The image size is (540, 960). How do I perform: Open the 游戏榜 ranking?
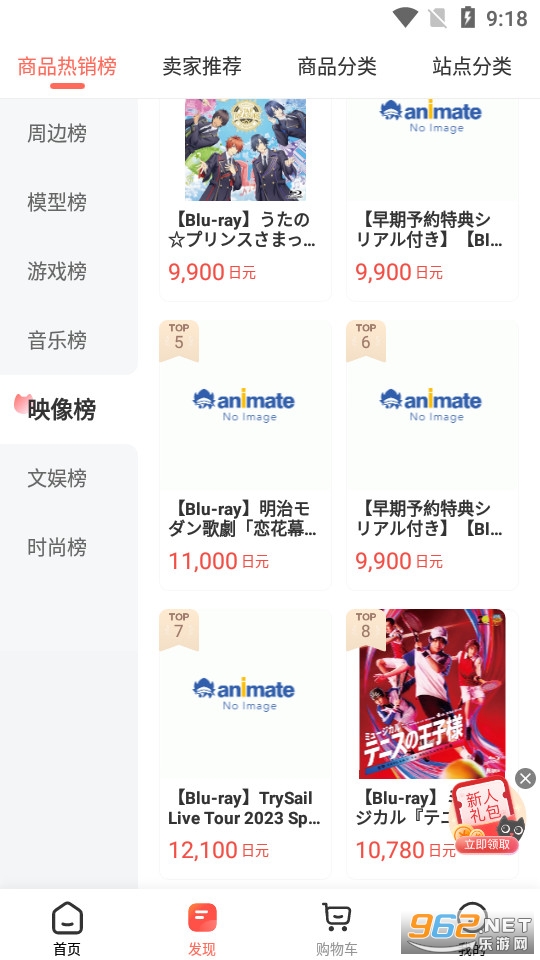(57, 271)
